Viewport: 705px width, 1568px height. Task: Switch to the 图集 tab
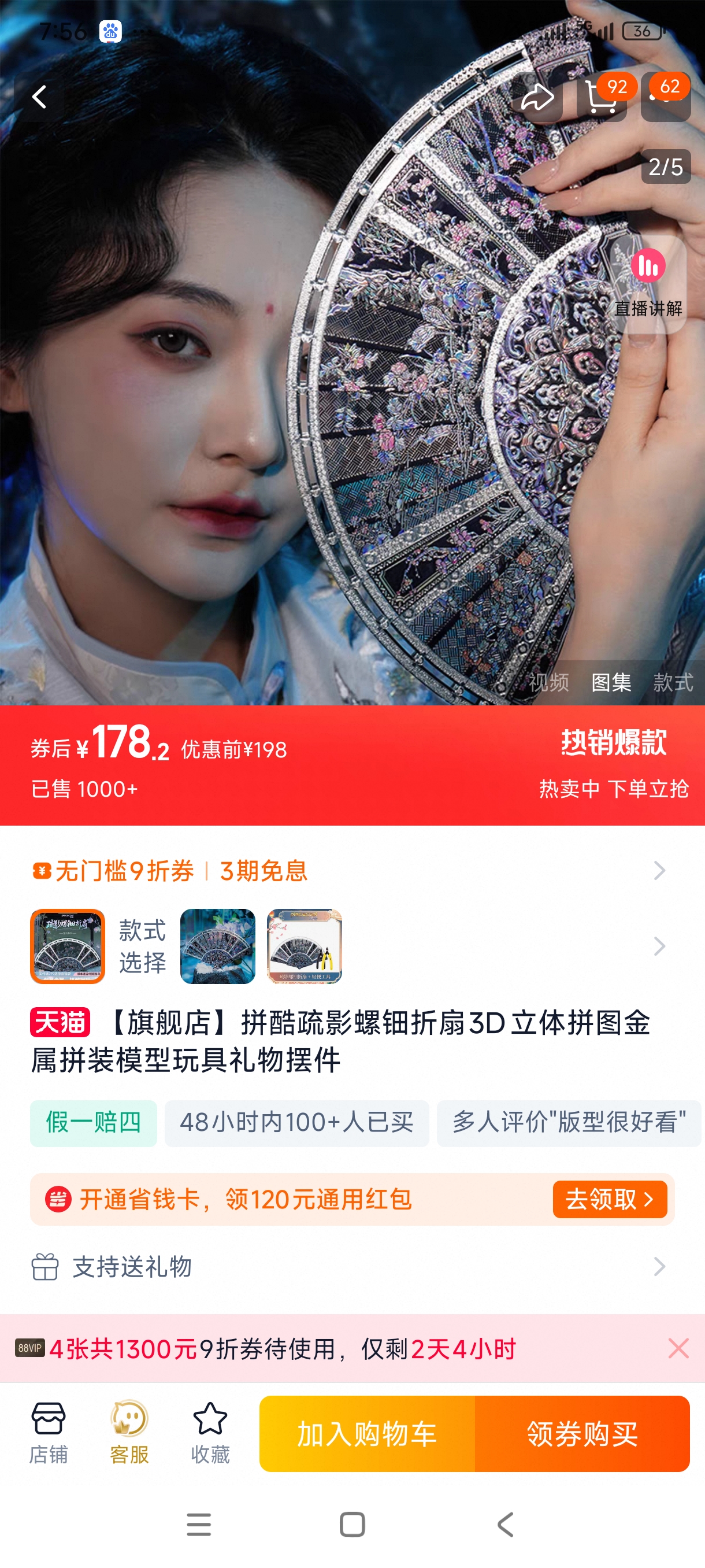(611, 682)
